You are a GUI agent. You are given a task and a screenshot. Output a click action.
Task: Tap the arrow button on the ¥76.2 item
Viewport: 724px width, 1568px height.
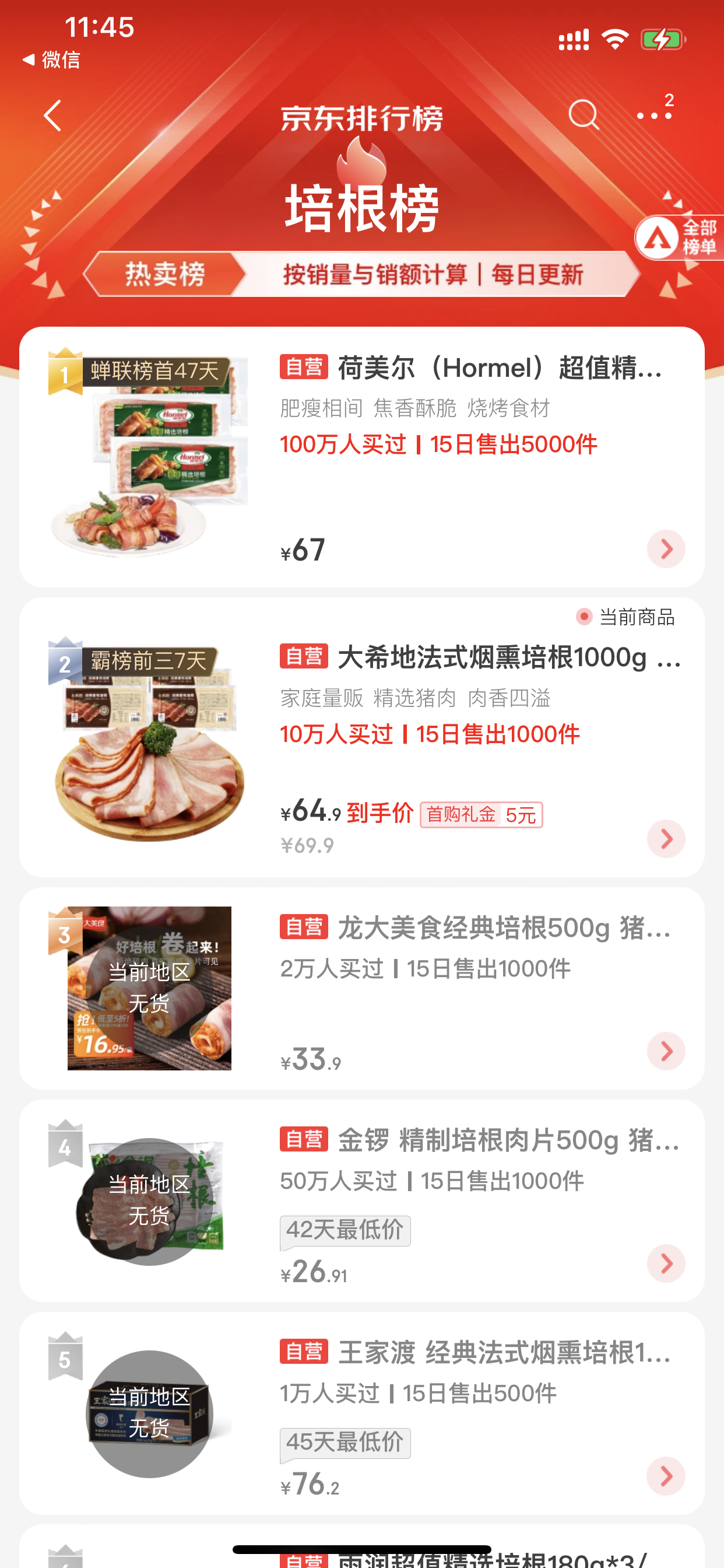(x=666, y=1476)
